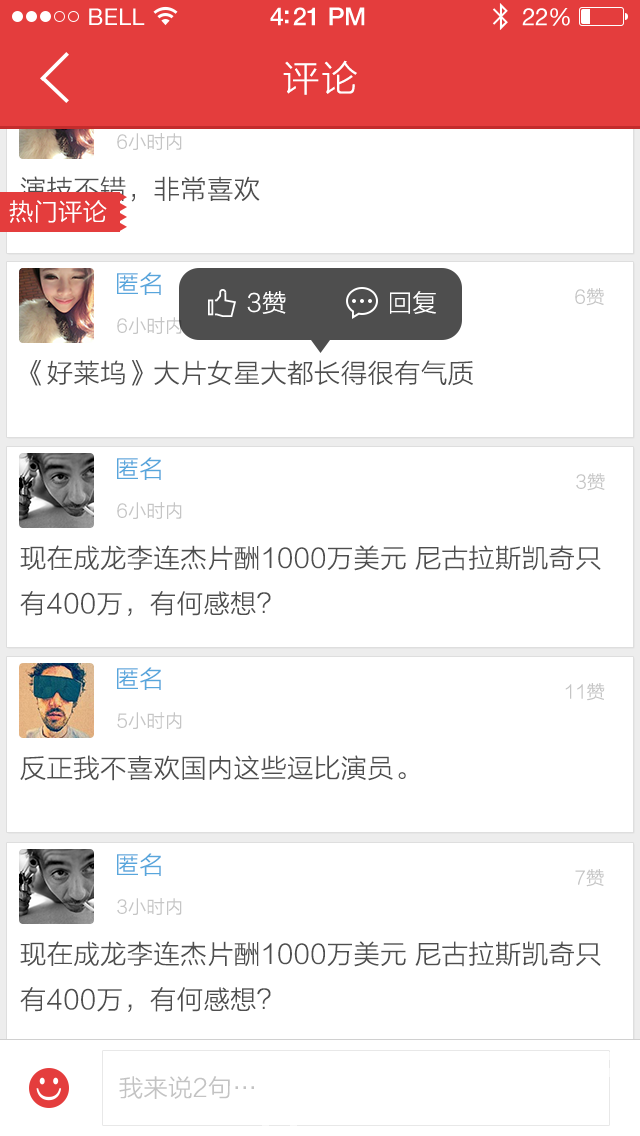The height and width of the screenshot is (1136, 640).
Task: Focus the 我来说2句 comment field
Action: point(355,1087)
